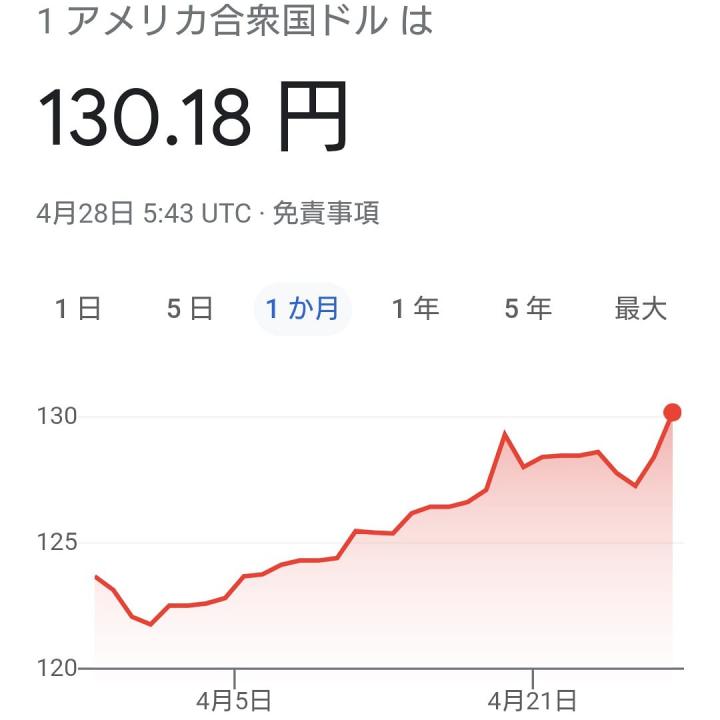Tap the selected 1か月 range tab

coord(302,309)
